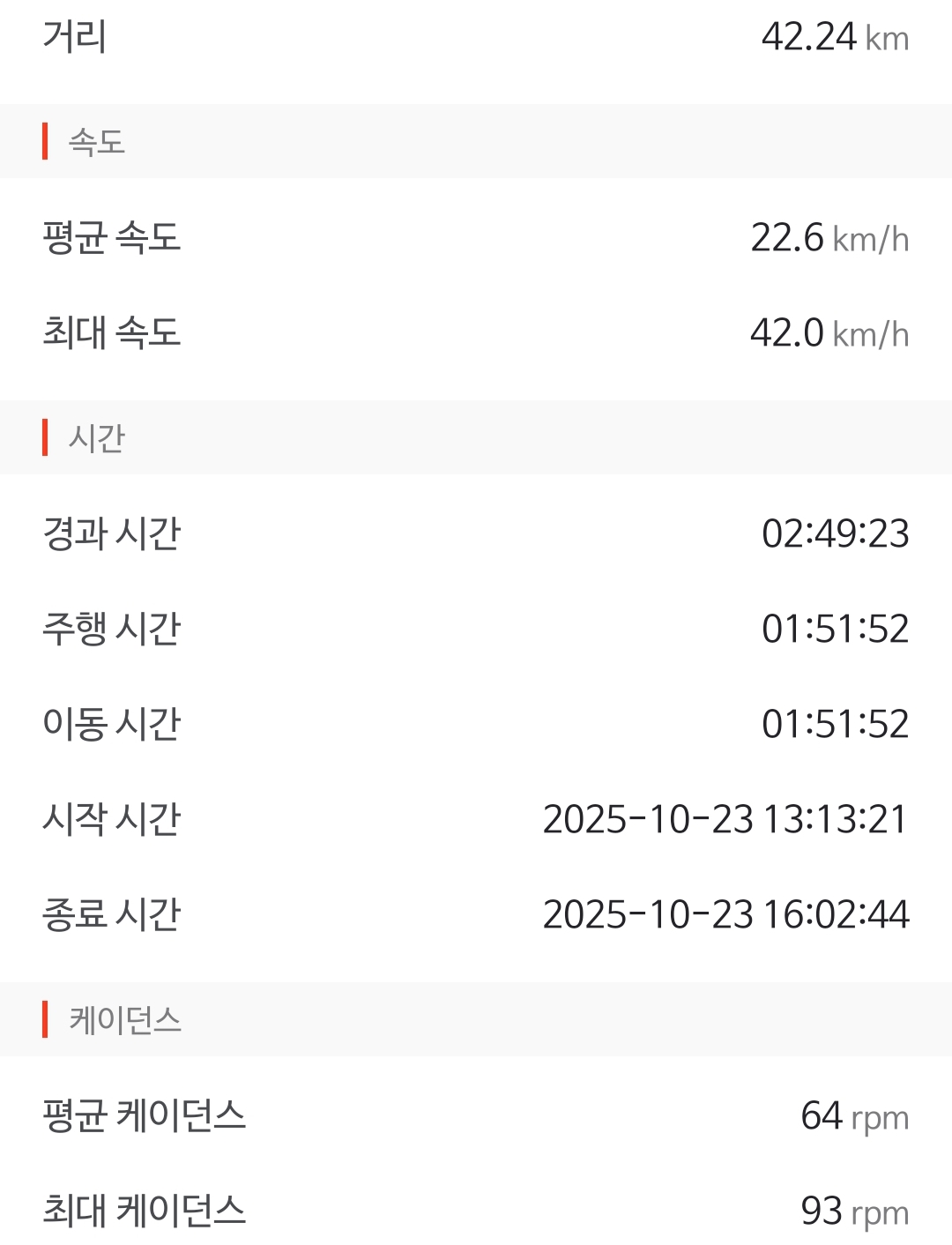Select elapsed time value 02:49:23
Image resolution: width=952 pixels, height=1245 pixels.
[x=834, y=532]
